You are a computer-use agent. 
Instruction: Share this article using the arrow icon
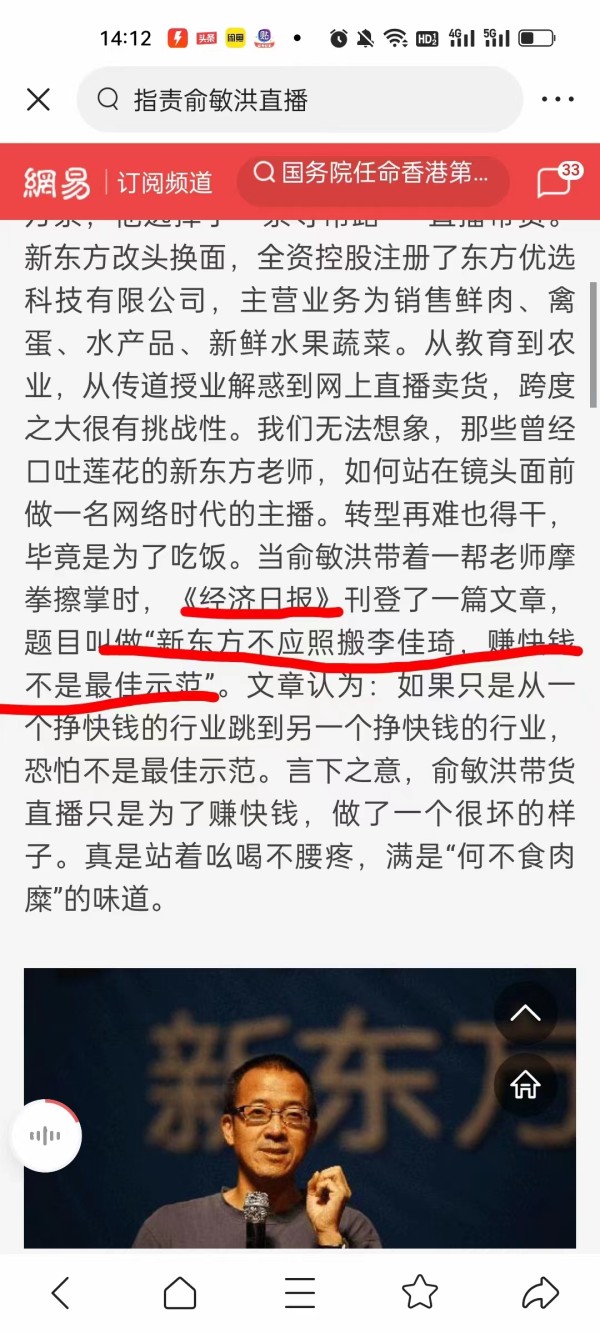(540, 1292)
